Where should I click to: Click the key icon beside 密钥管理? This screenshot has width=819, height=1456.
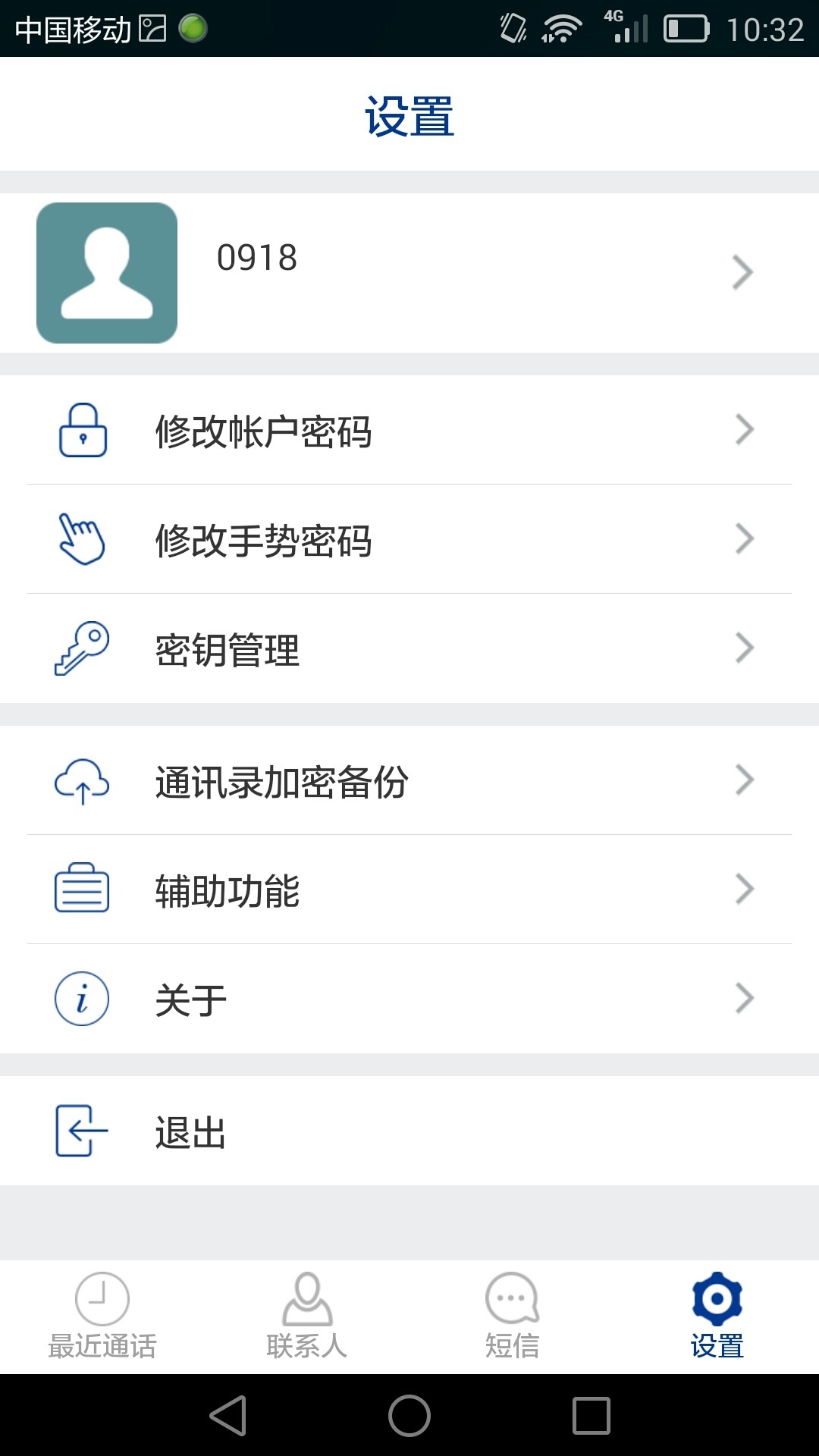(x=81, y=648)
